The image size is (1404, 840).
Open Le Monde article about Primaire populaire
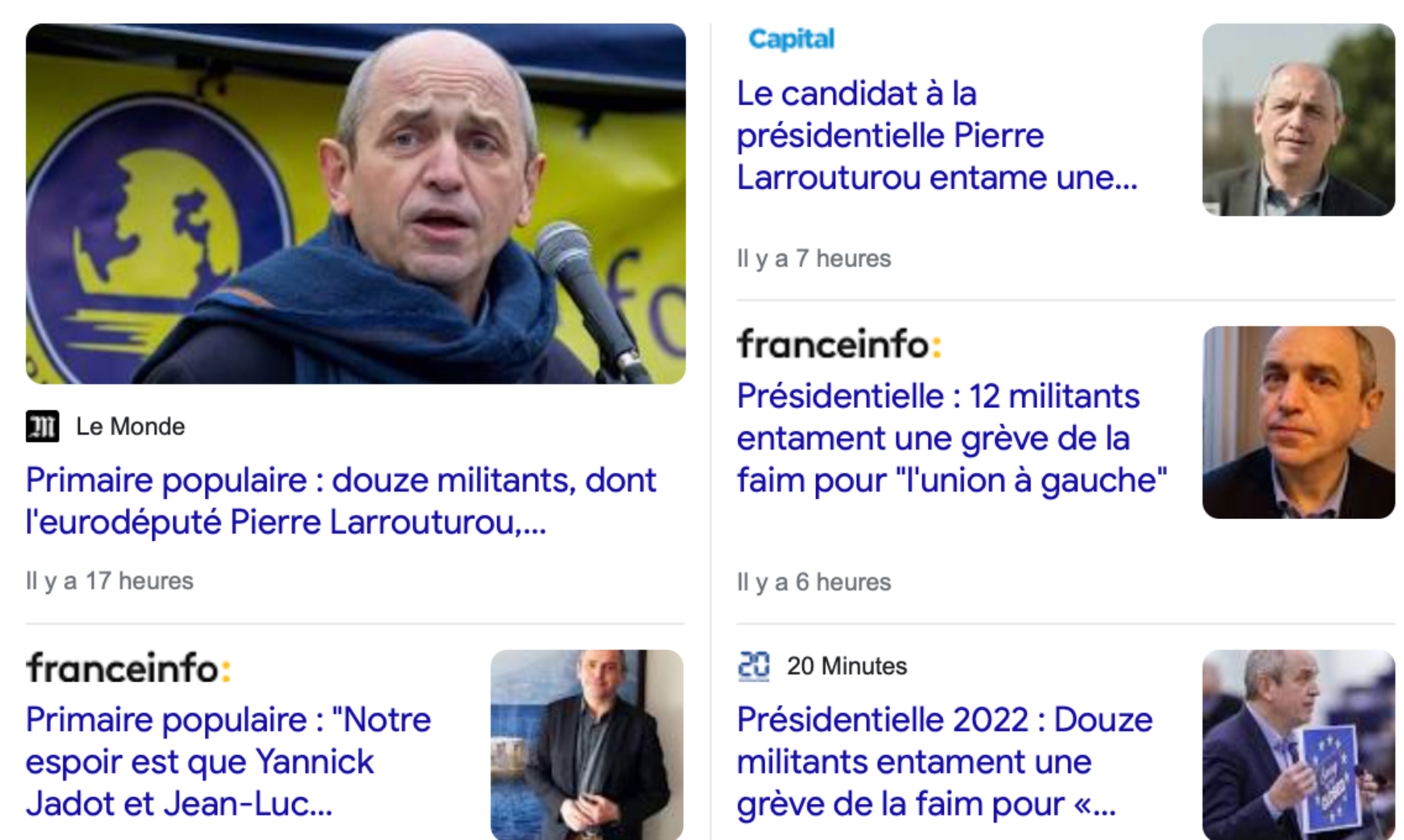pyautogui.click(x=340, y=501)
